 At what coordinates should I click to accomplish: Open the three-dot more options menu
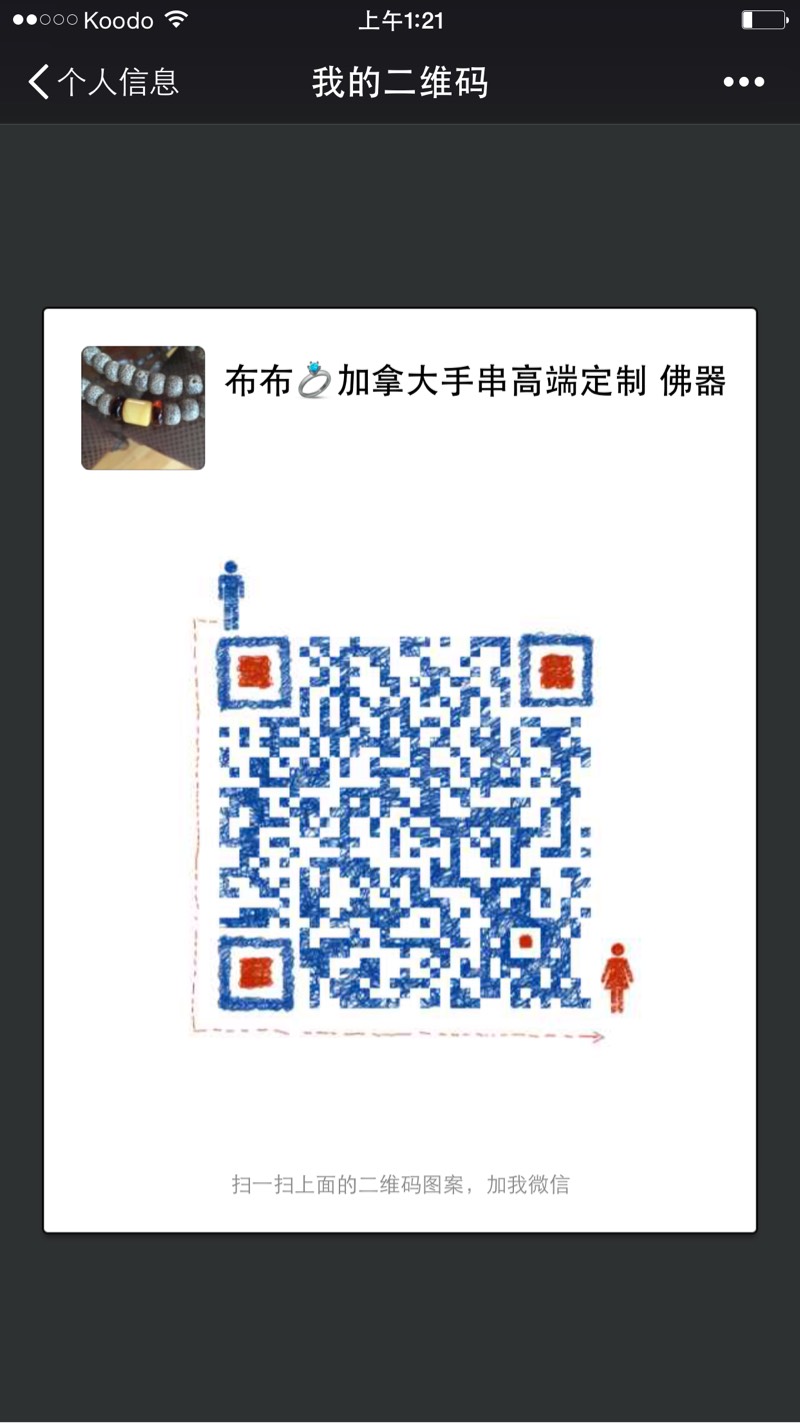coord(744,82)
